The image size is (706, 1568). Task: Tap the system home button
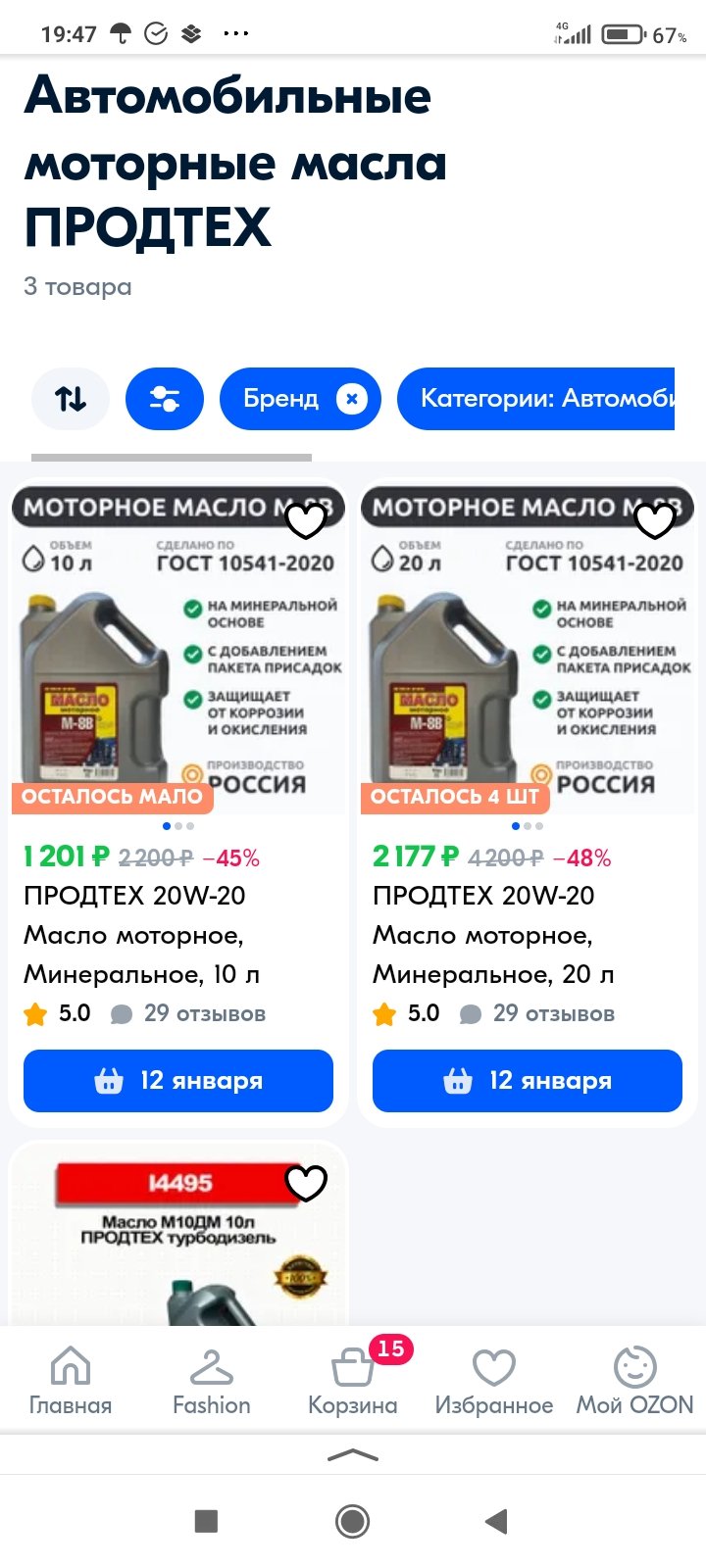[353, 1521]
